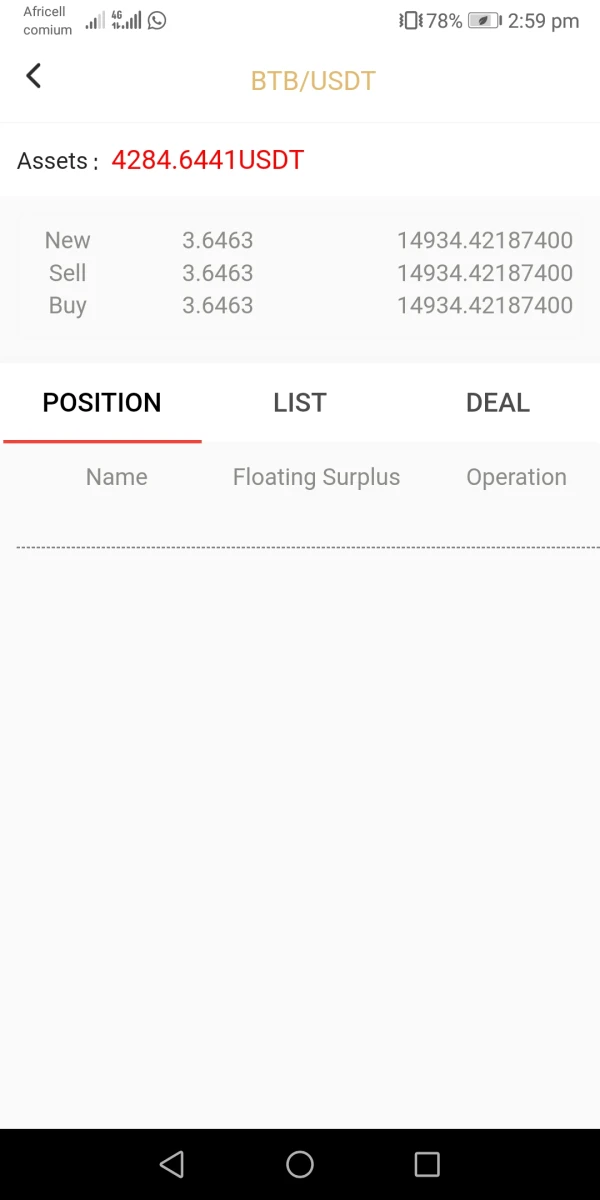This screenshot has width=600, height=1200.
Task: Open recent apps in navigation bar
Action: tap(427, 1164)
